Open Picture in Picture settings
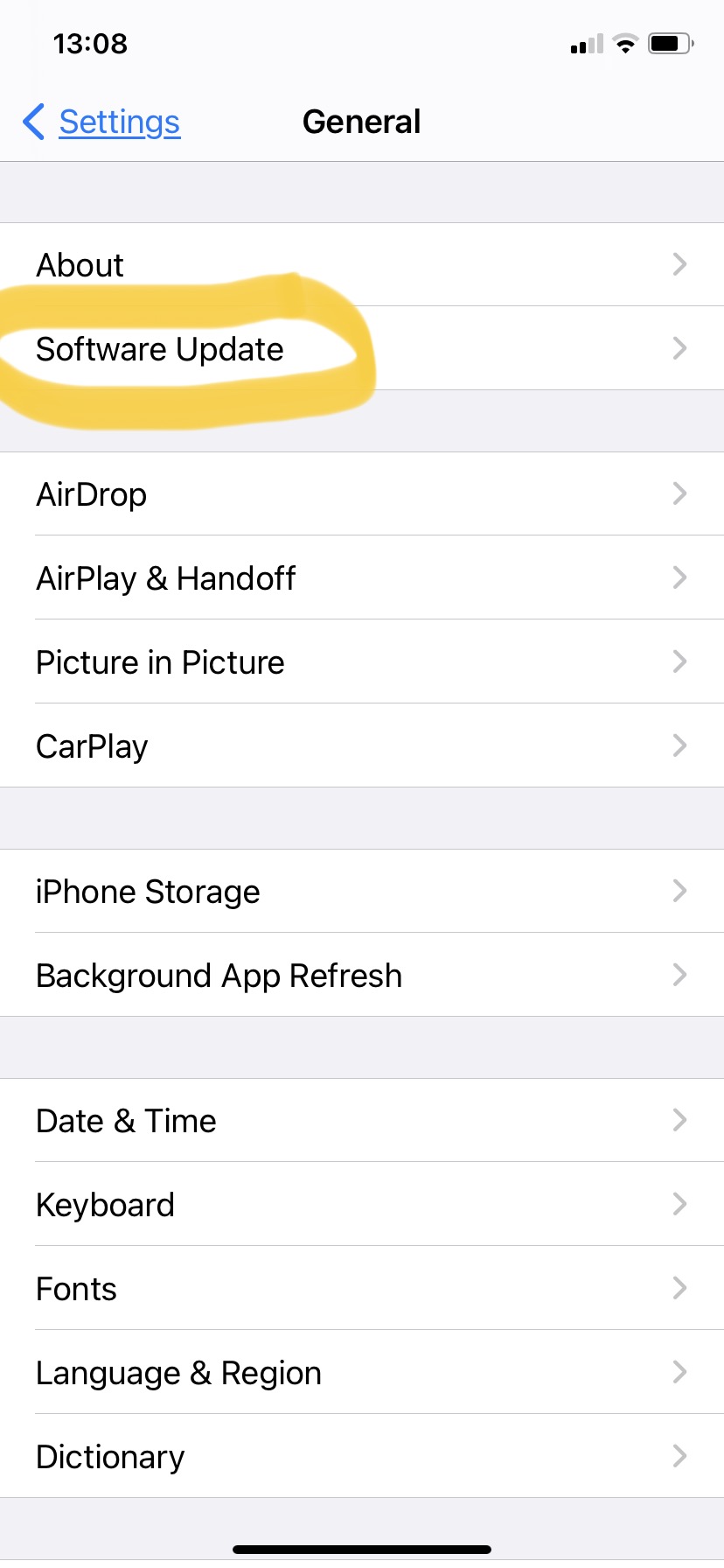This screenshot has width=724, height=1568. click(x=362, y=661)
